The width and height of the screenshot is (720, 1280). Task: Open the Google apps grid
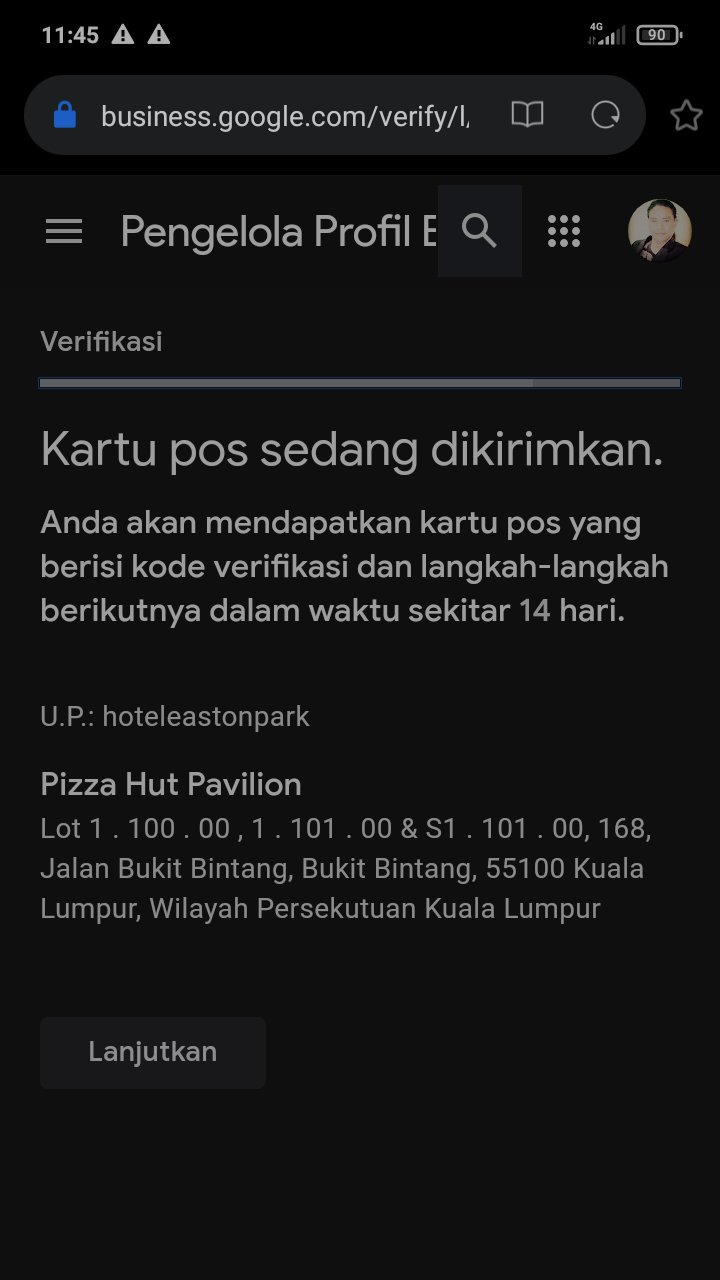coord(564,231)
